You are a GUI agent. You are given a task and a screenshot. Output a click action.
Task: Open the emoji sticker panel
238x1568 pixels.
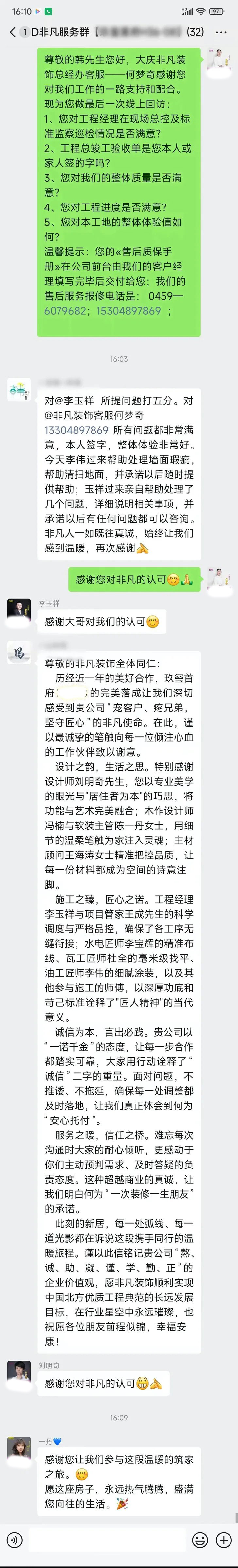tap(200, 1539)
